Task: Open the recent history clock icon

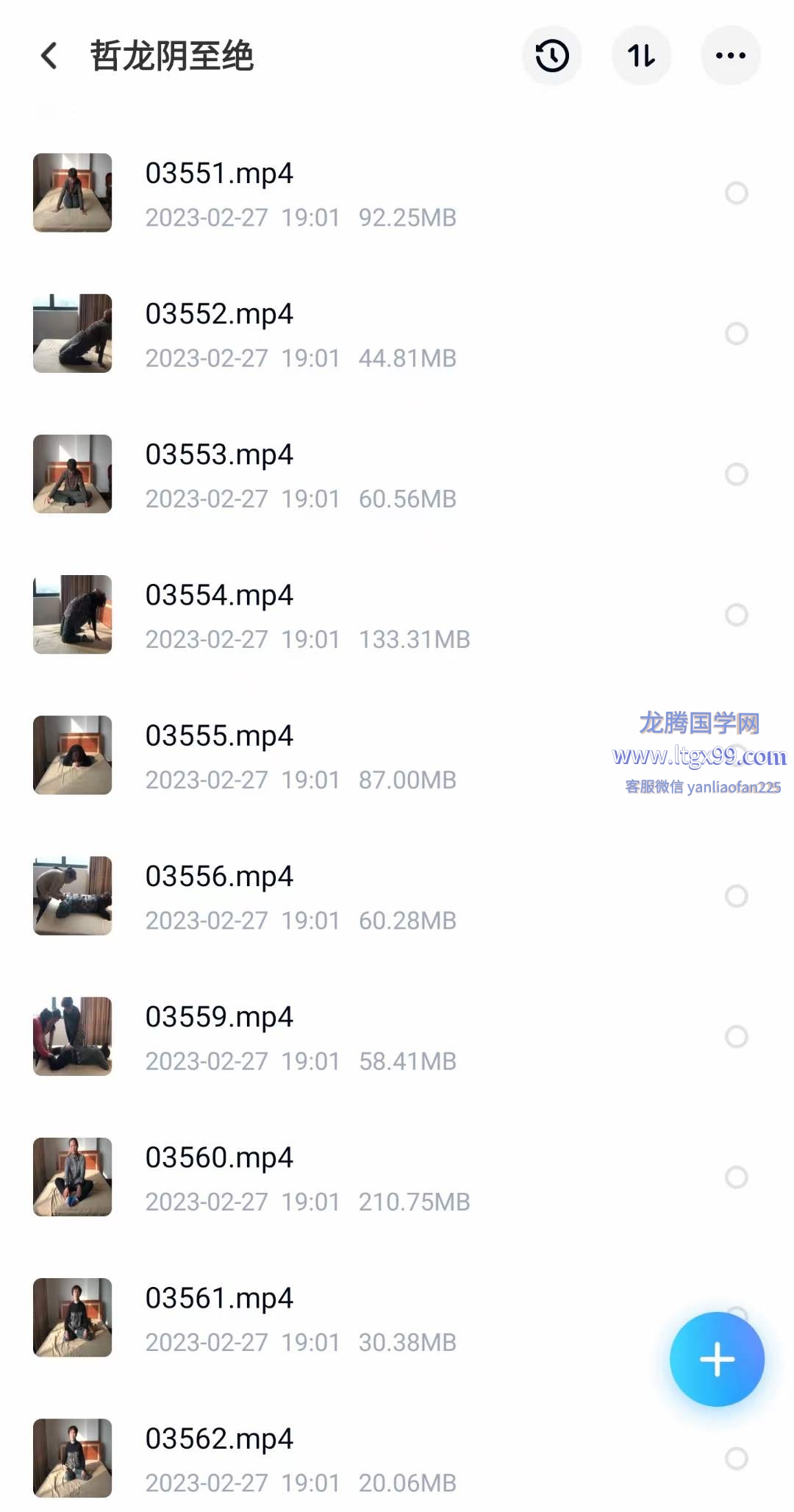Action: coord(551,56)
